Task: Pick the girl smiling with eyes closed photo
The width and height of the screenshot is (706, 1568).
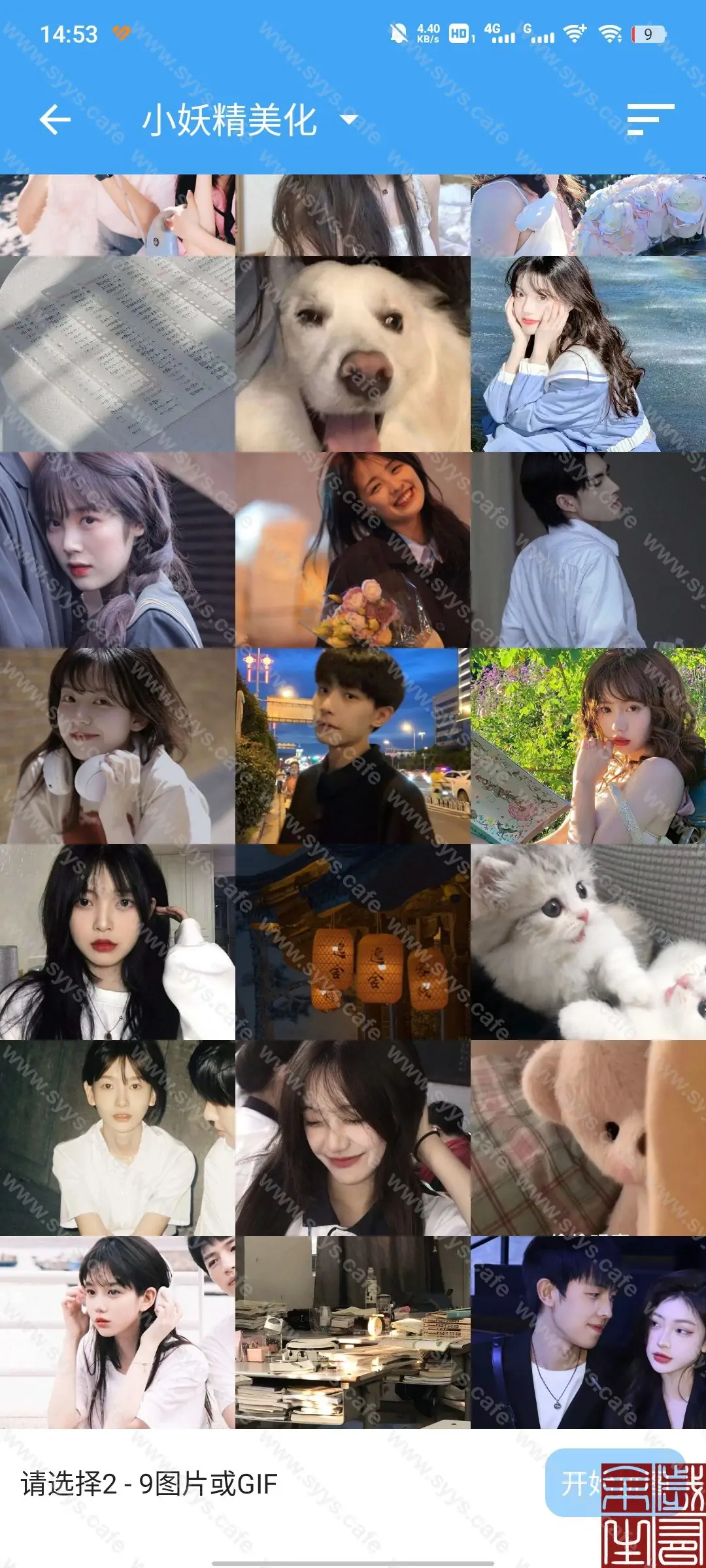Action: click(353, 1138)
